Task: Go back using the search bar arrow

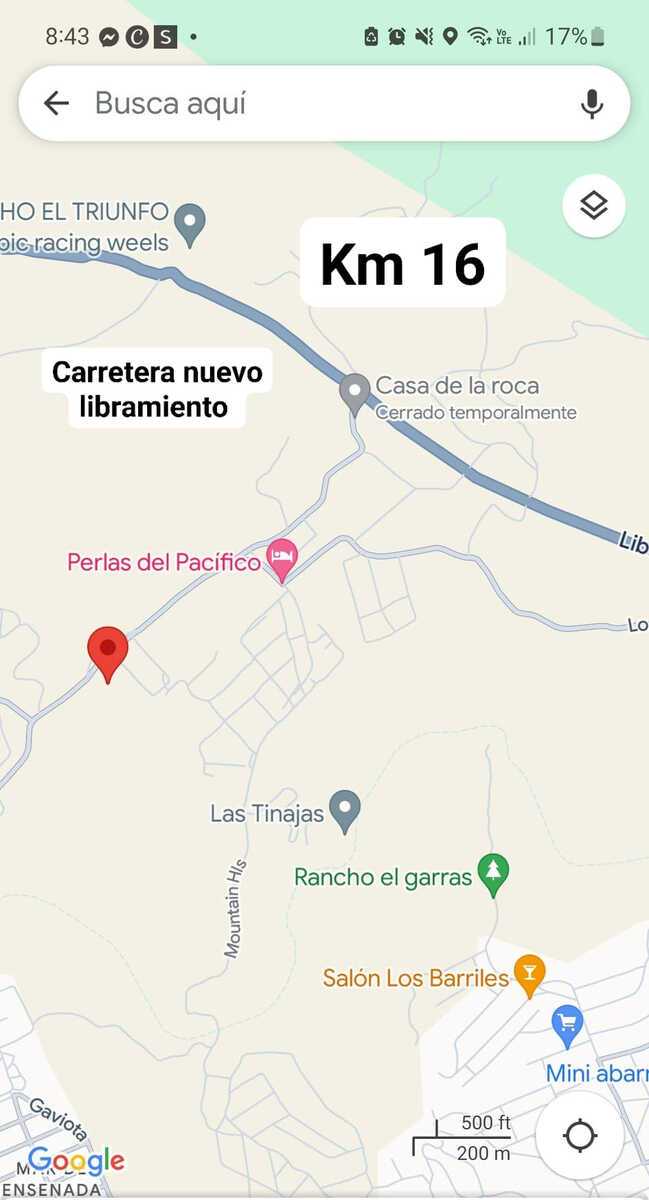Action: 56,103
